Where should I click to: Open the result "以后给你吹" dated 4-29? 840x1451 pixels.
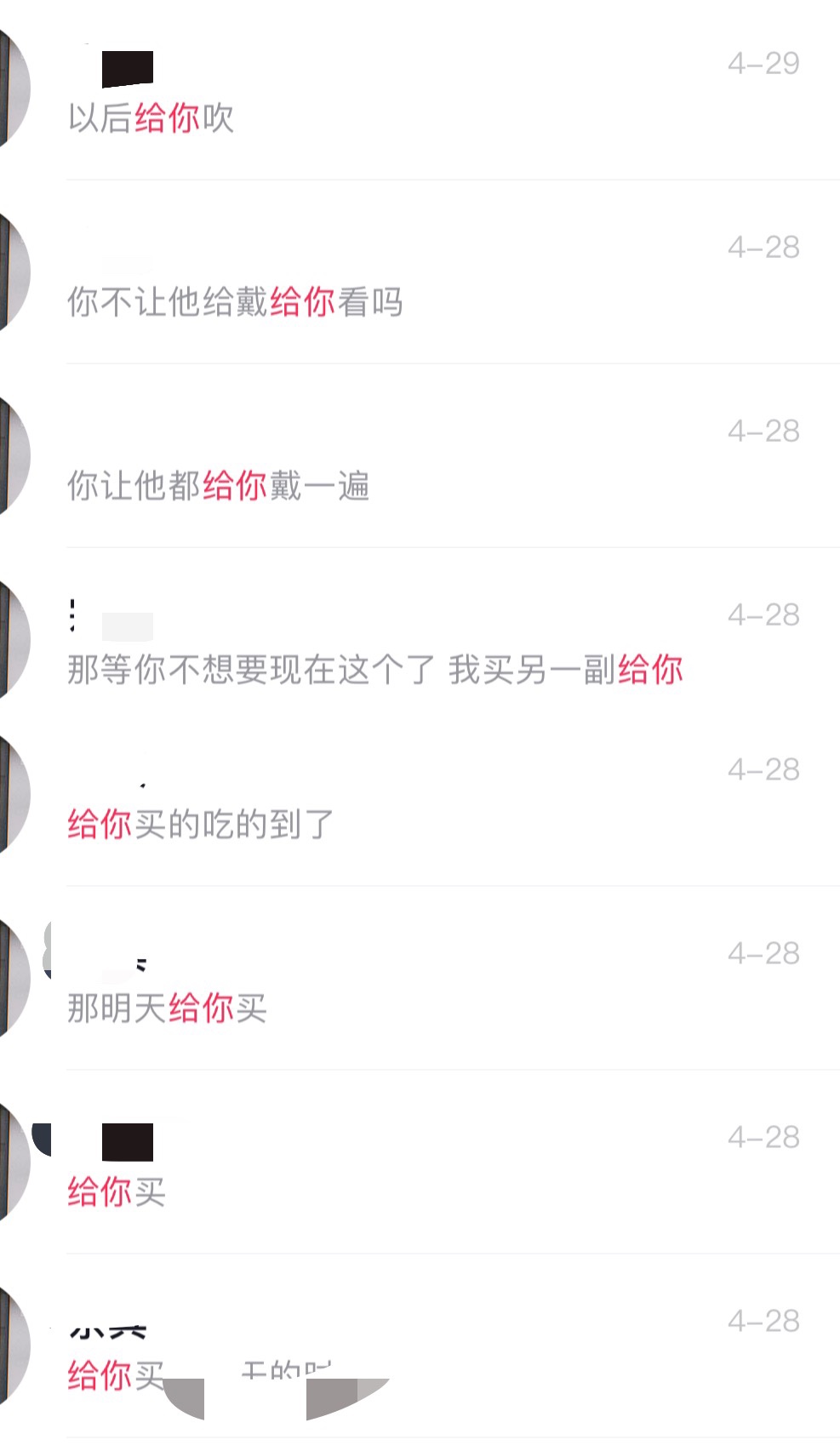420,90
